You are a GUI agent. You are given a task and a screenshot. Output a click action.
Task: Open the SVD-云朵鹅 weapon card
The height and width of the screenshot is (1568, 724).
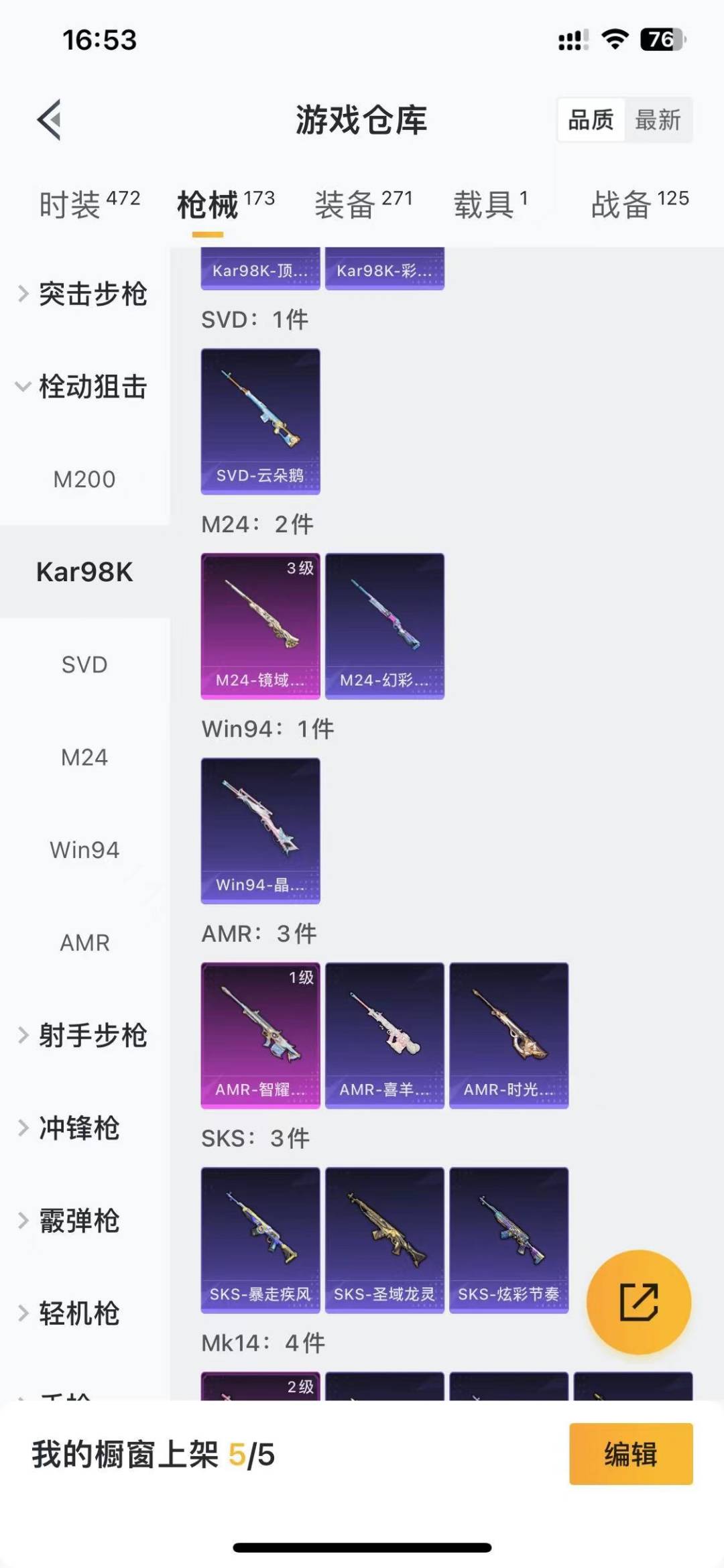(260, 421)
